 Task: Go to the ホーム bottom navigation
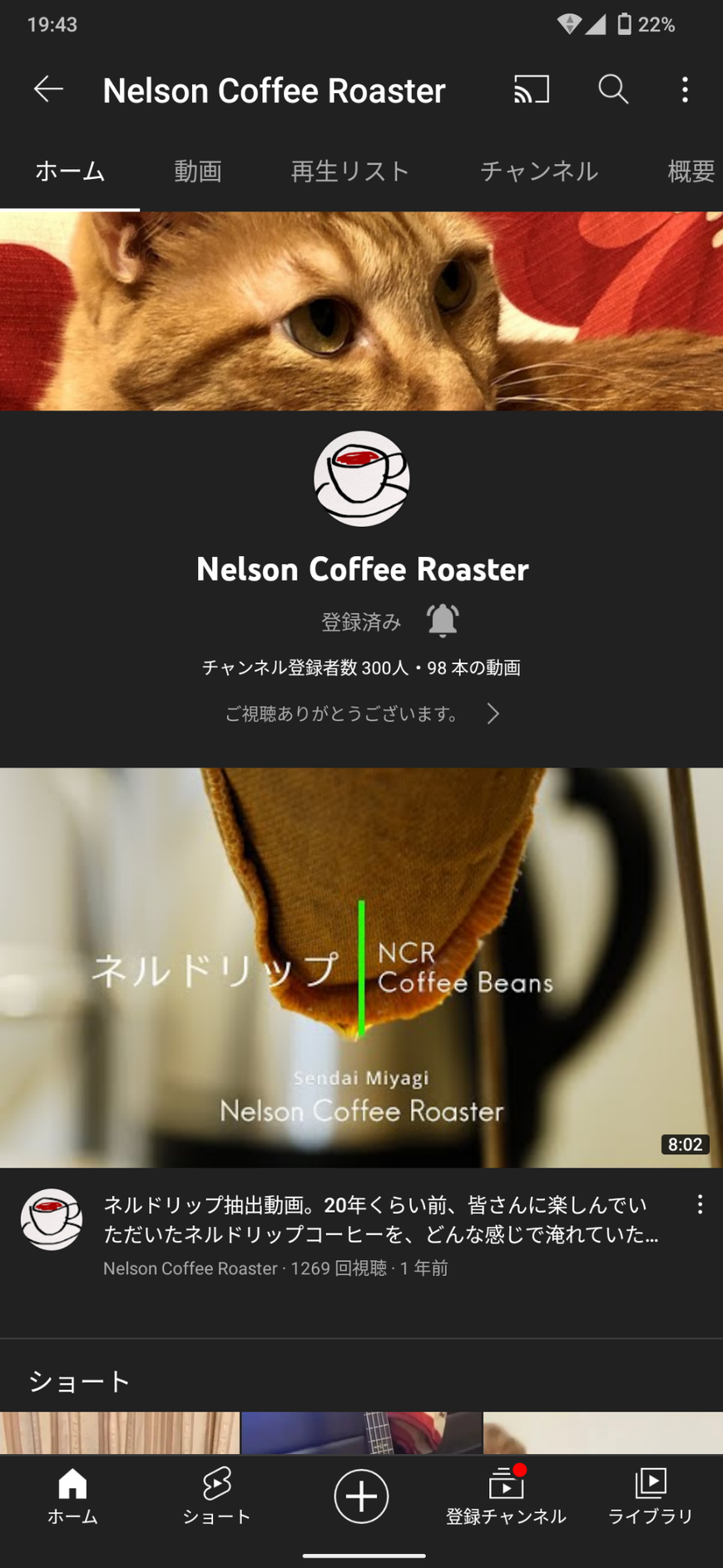tap(72, 1496)
